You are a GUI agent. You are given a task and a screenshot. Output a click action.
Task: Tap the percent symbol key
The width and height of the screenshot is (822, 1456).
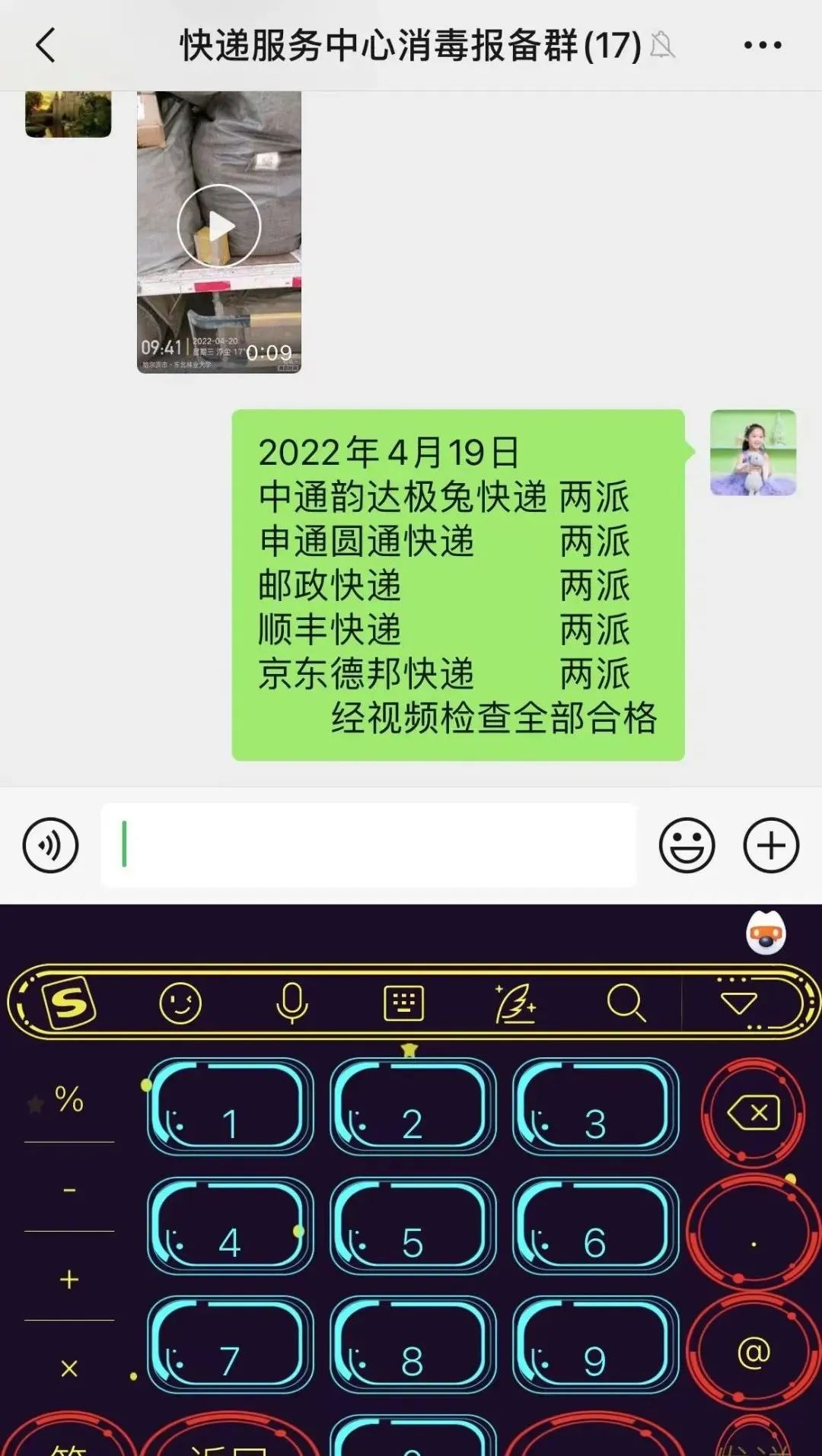click(x=68, y=1099)
